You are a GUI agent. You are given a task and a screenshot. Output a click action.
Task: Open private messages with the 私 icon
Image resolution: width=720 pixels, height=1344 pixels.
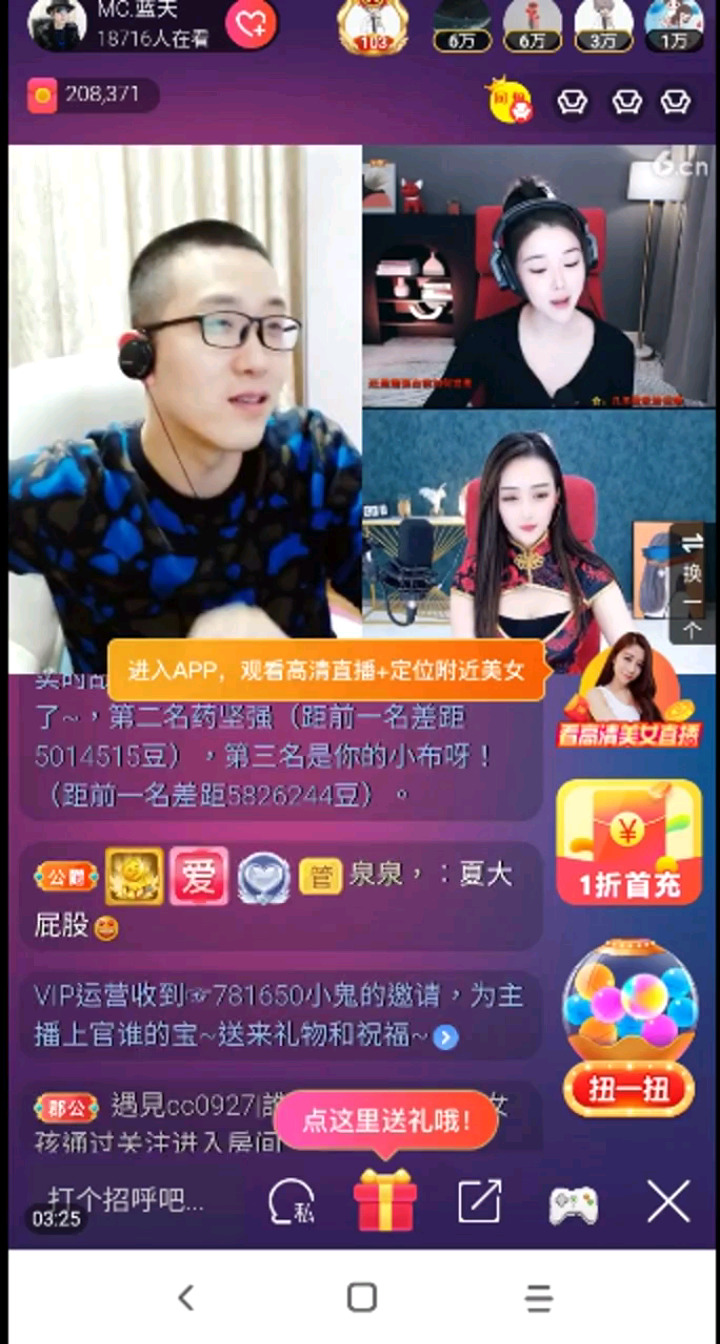pyautogui.click(x=291, y=1202)
